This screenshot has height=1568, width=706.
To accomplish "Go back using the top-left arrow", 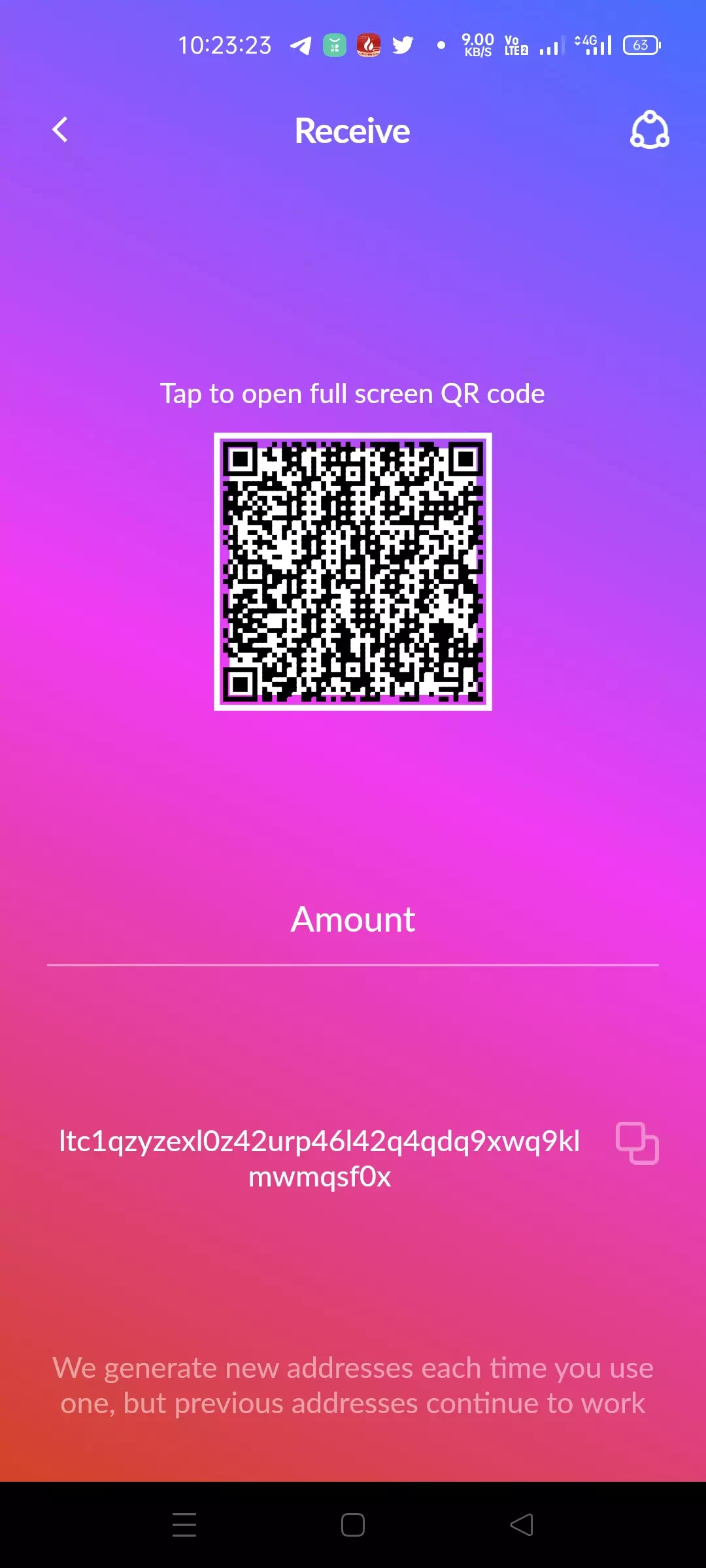I will click(x=60, y=129).
